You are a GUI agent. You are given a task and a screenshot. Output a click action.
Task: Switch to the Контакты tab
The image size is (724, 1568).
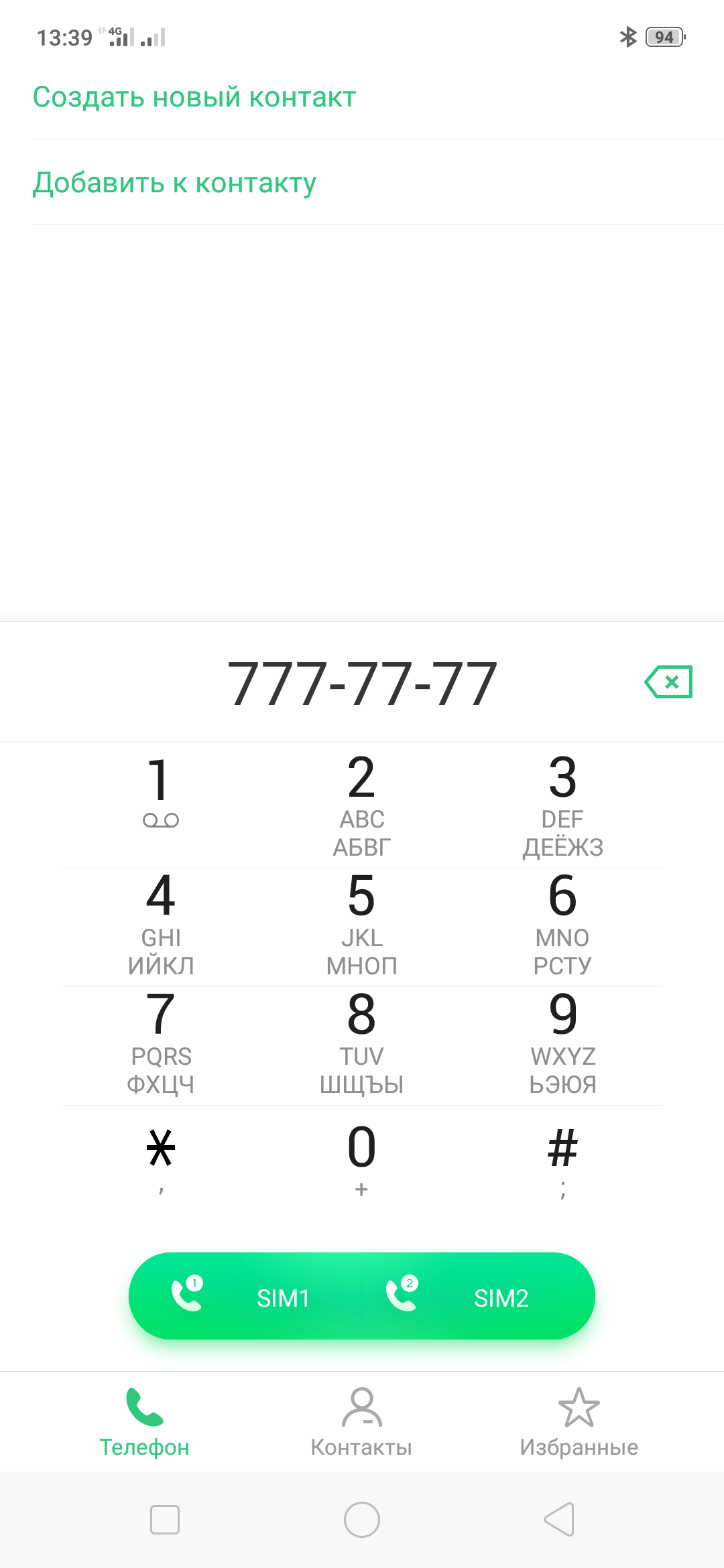coord(361,1421)
